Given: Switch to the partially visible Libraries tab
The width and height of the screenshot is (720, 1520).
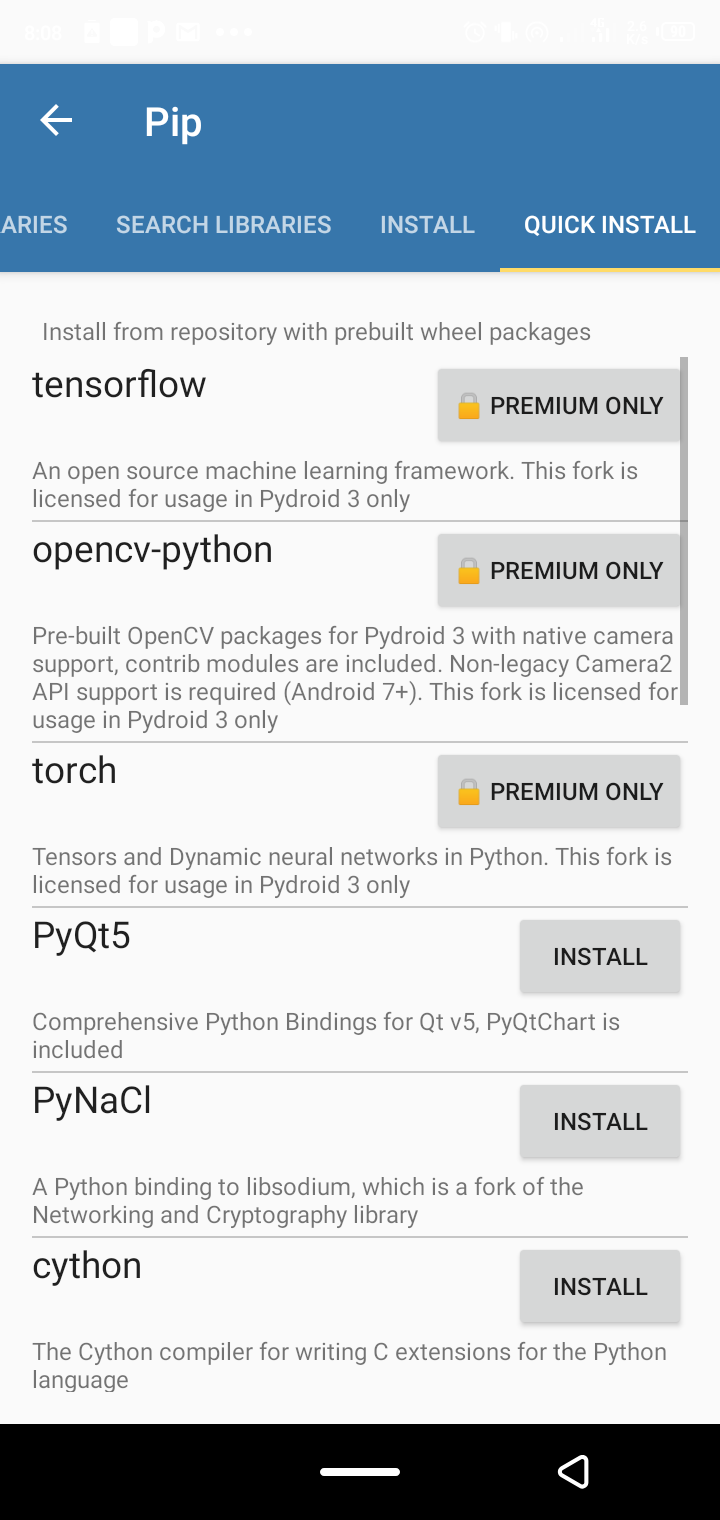Looking at the screenshot, I should 34,225.
